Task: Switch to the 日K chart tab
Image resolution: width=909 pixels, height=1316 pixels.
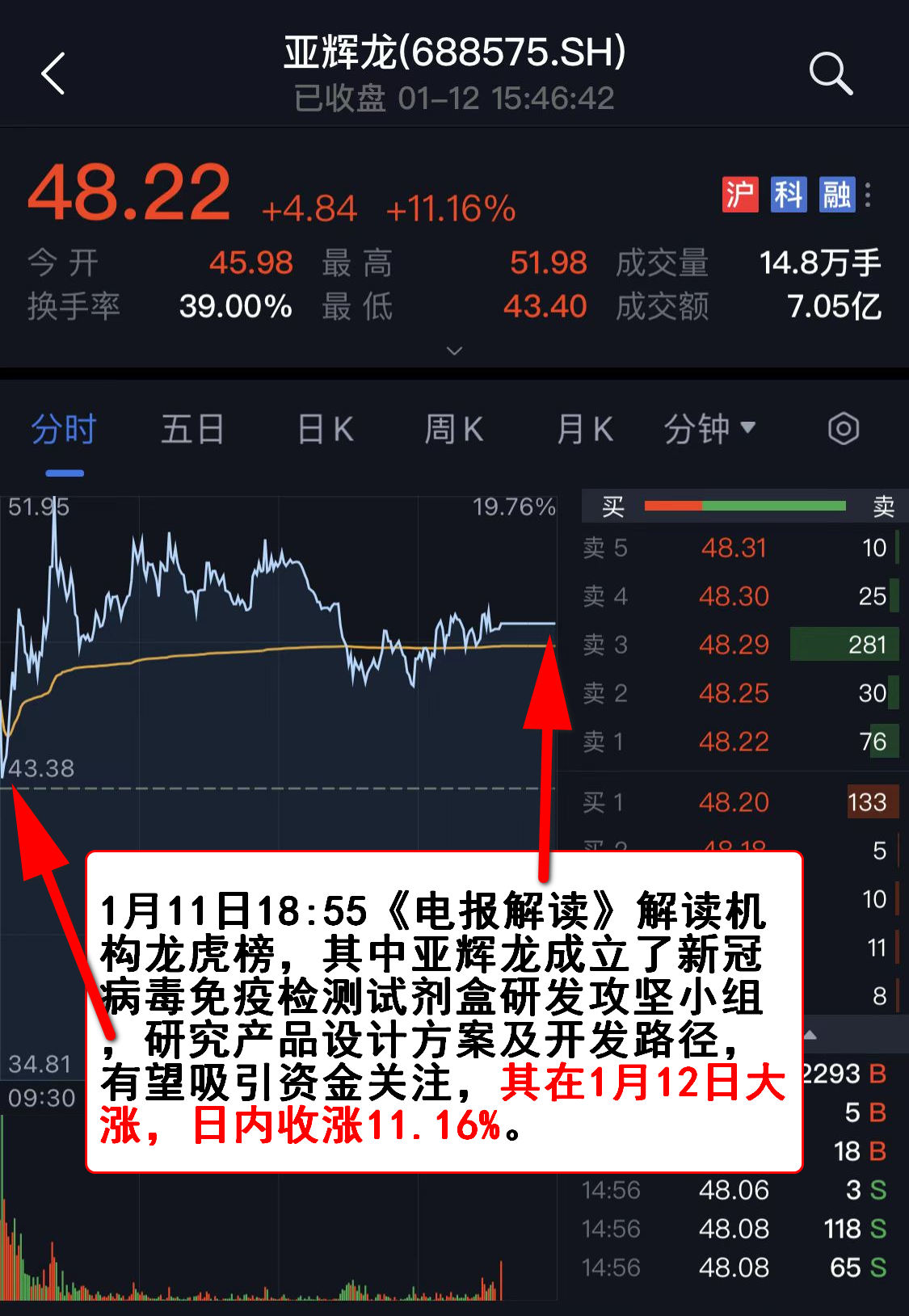Action: (326, 429)
